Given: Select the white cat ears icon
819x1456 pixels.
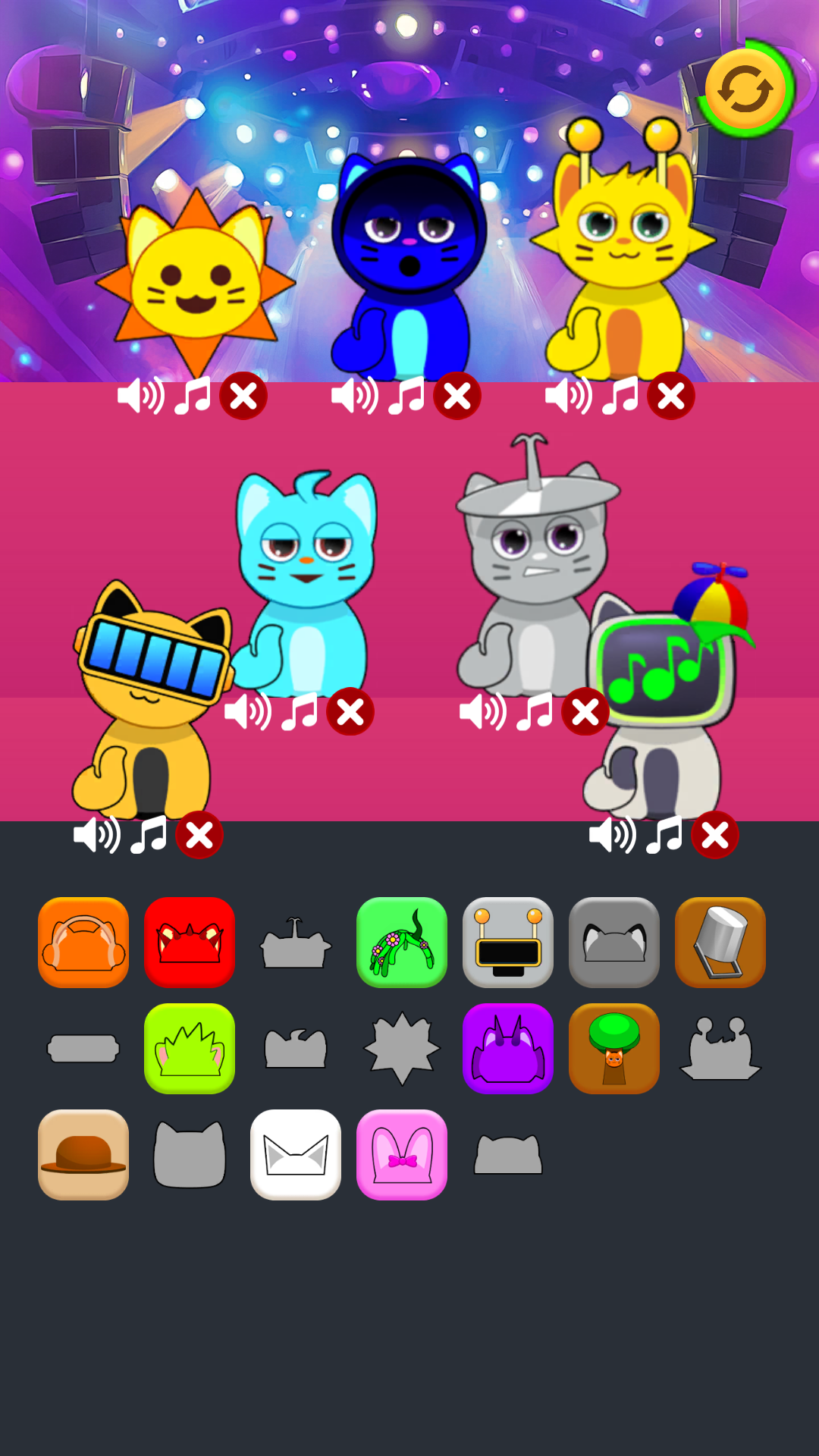Looking at the screenshot, I should [x=296, y=1155].
